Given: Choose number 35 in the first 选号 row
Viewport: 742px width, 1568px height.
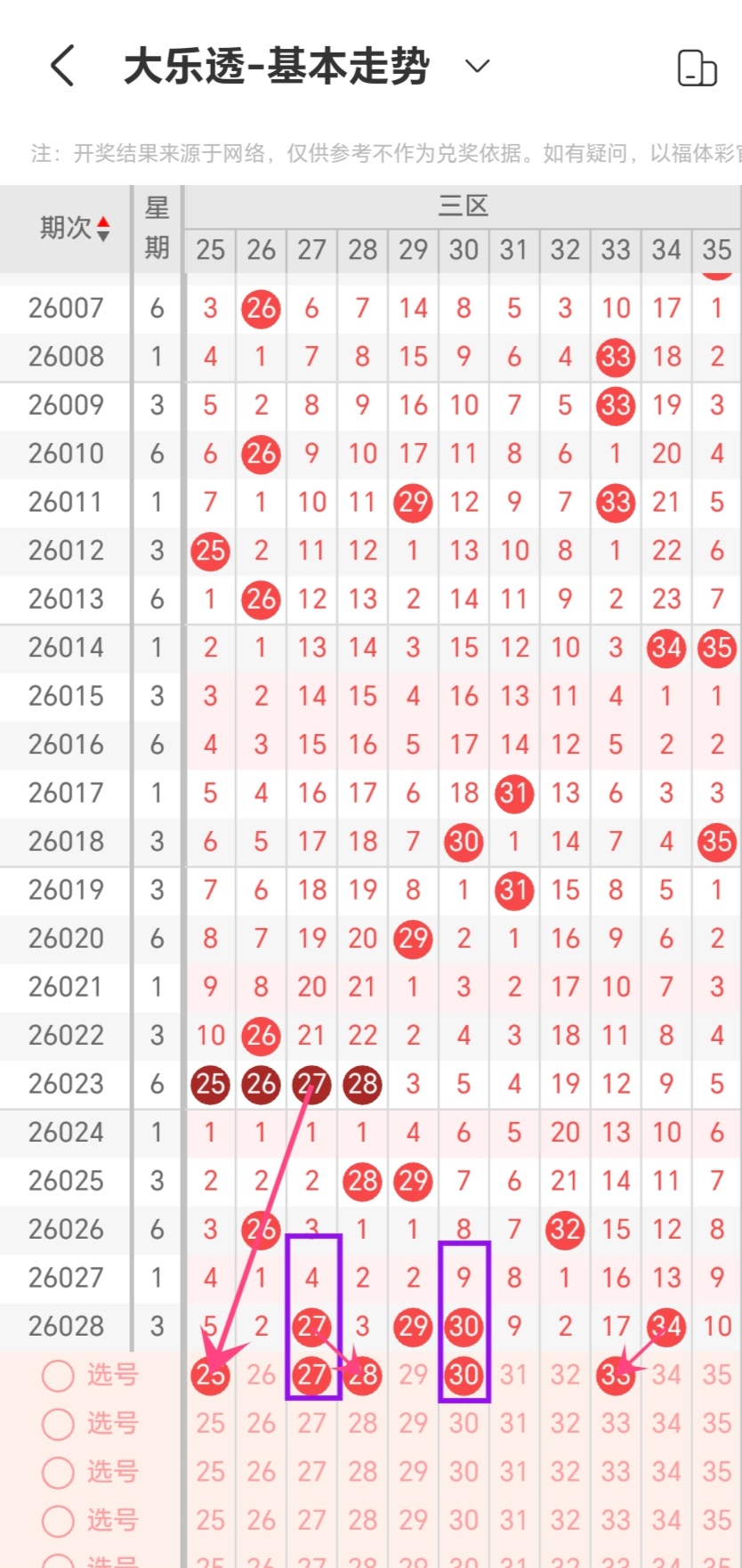Looking at the screenshot, I should coord(717,1375).
